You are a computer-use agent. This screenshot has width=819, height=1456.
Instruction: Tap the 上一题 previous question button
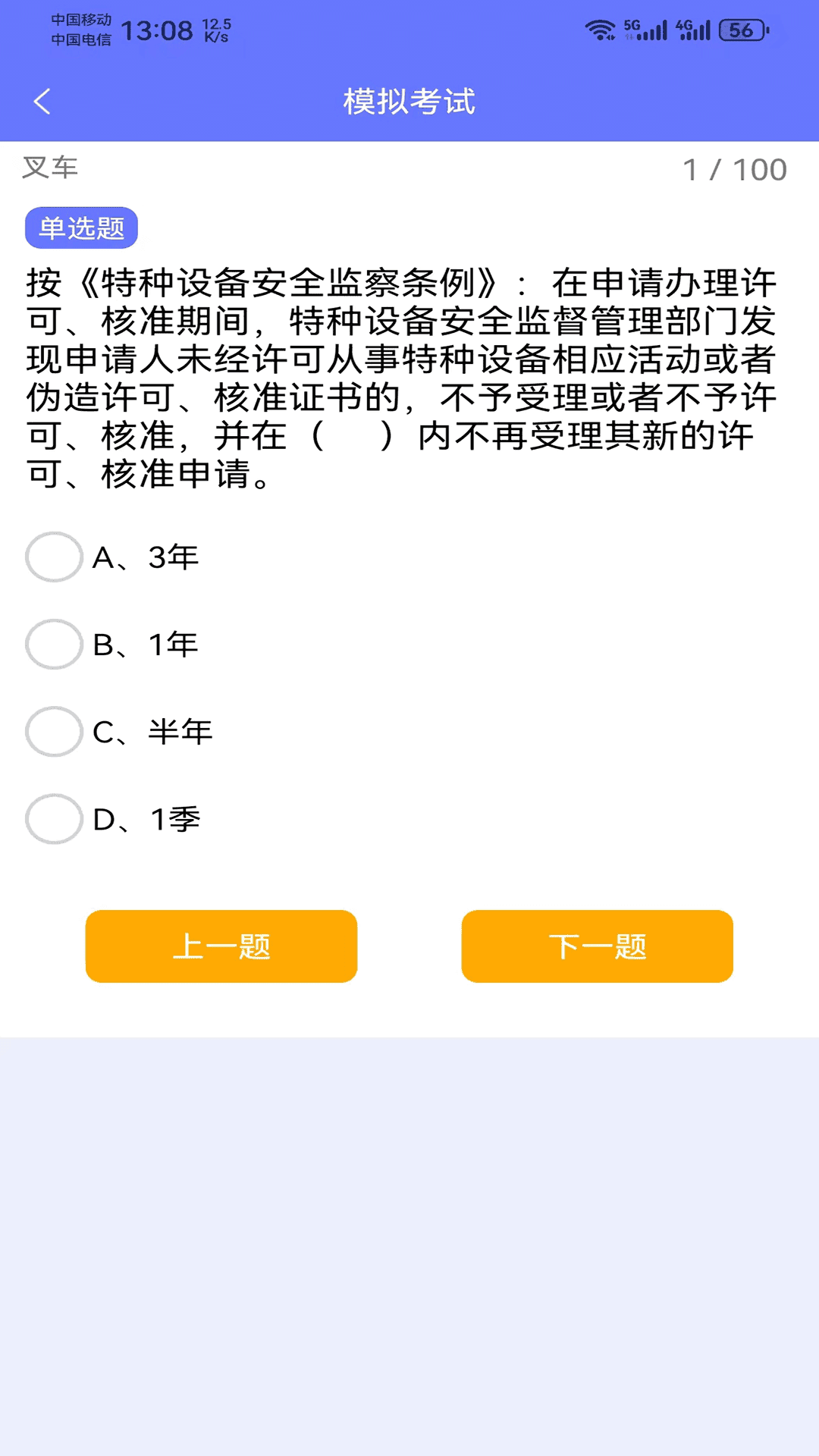pos(221,946)
